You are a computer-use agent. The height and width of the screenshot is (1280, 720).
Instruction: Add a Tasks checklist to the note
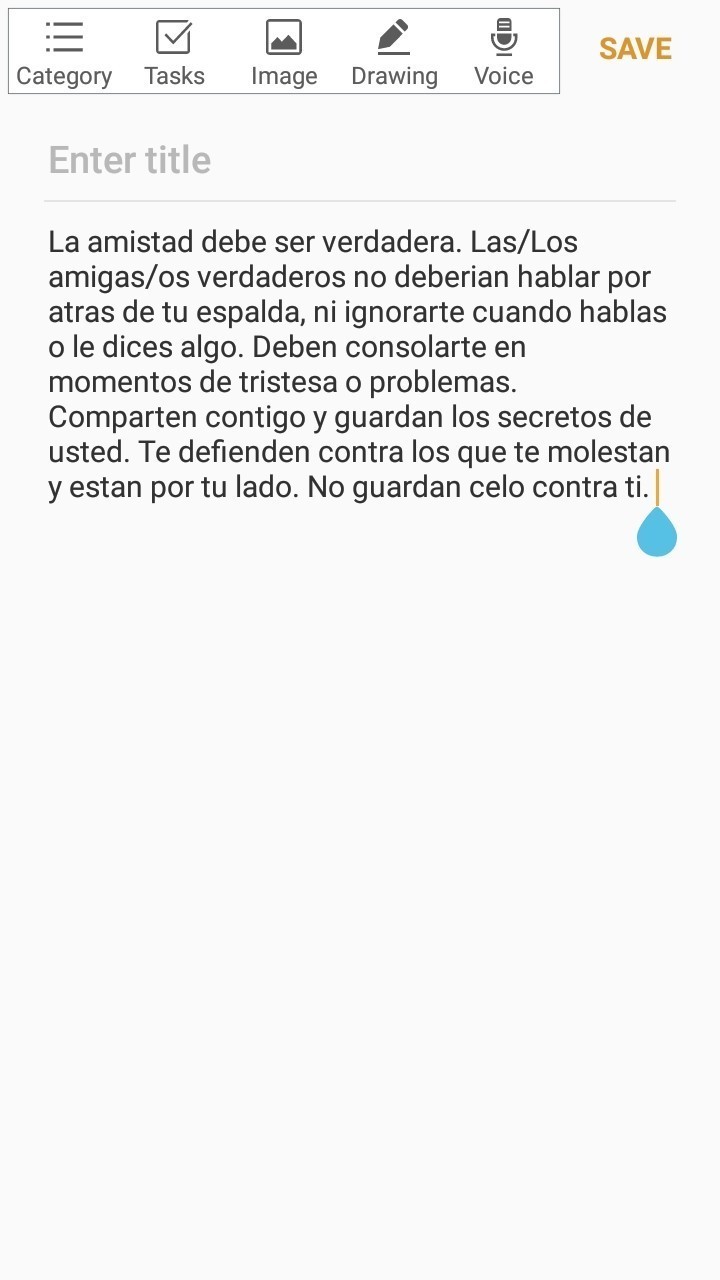point(174,52)
